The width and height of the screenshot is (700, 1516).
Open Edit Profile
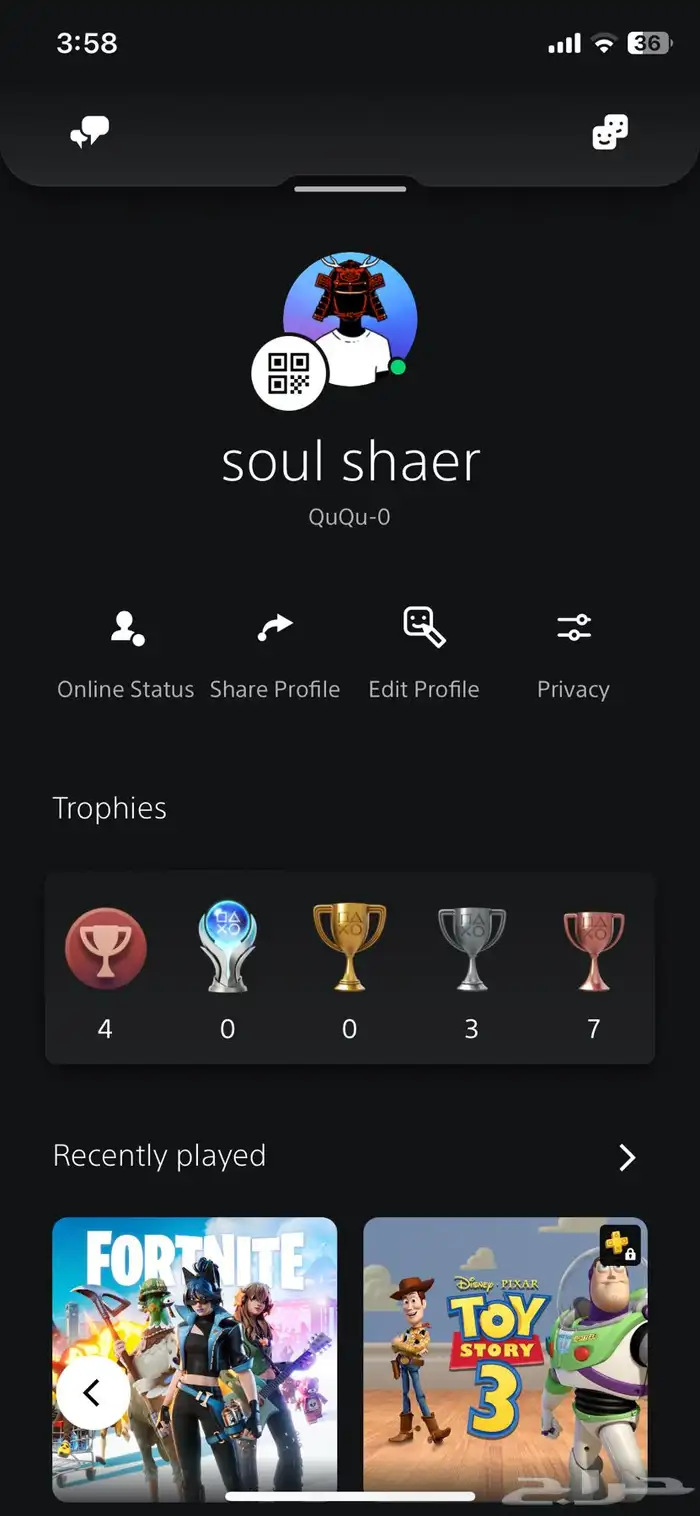424,655
